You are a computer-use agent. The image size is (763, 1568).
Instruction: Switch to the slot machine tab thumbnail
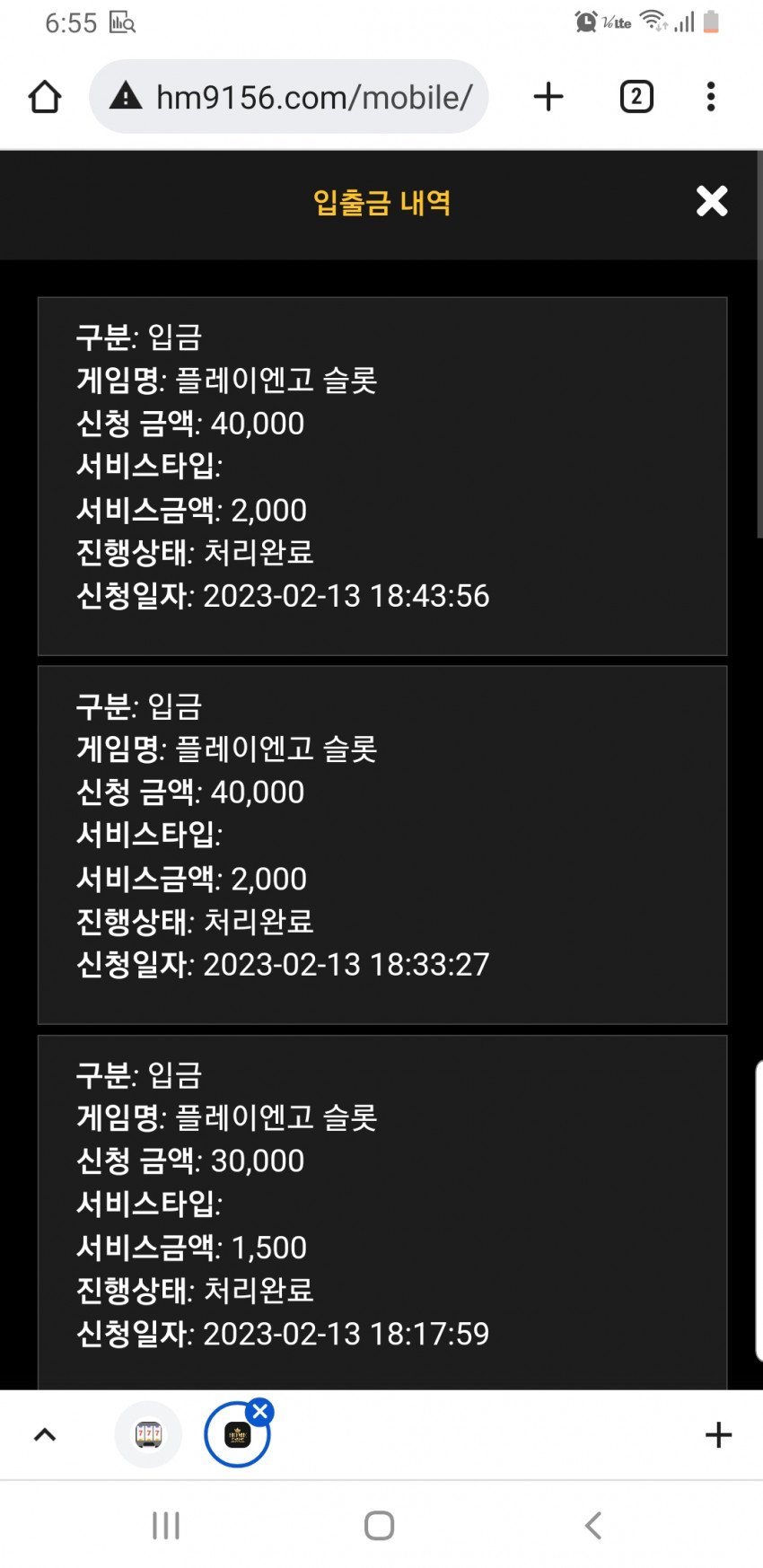coord(148,1434)
